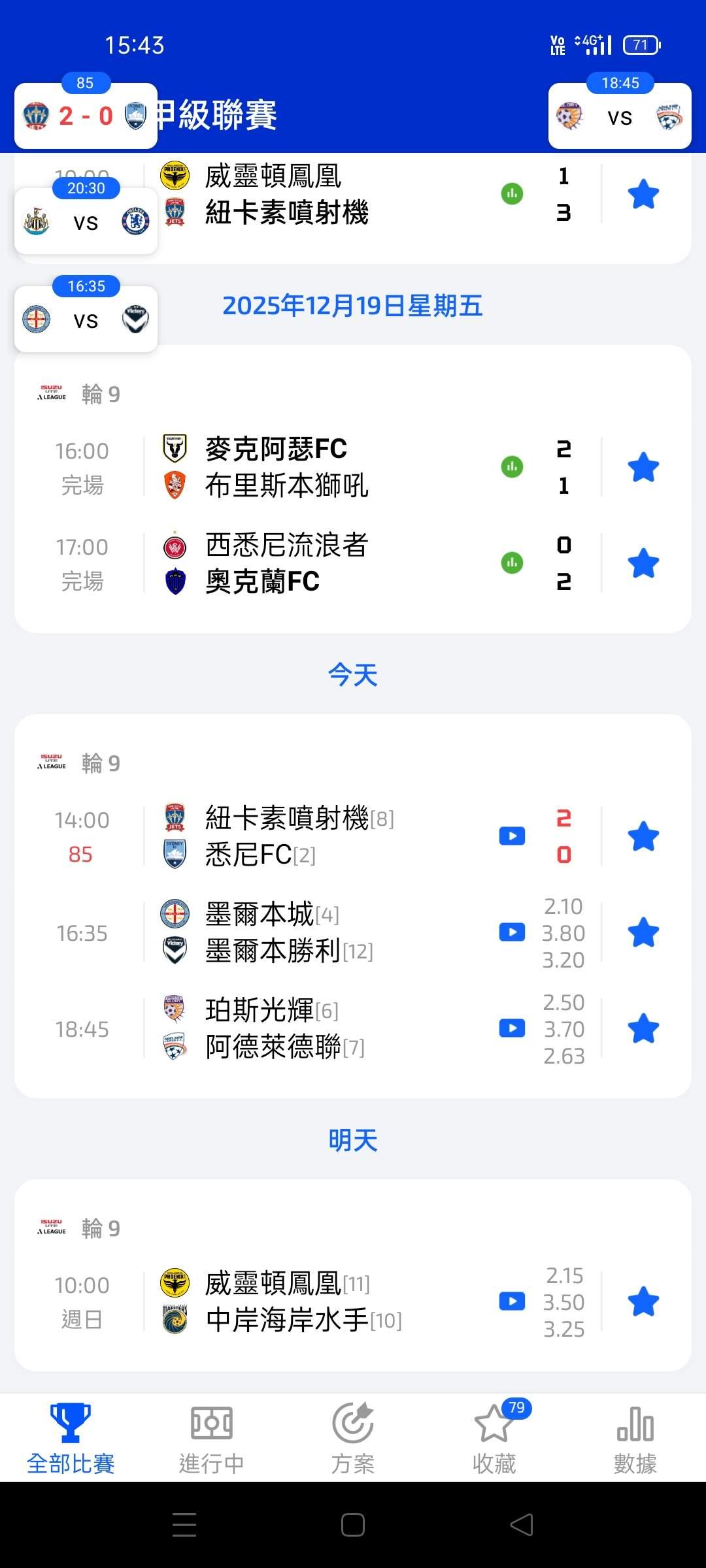Viewport: 706px width, 1568px height.
Task: Open the floating 2 - 0 live score card
Action: (86, 116)
